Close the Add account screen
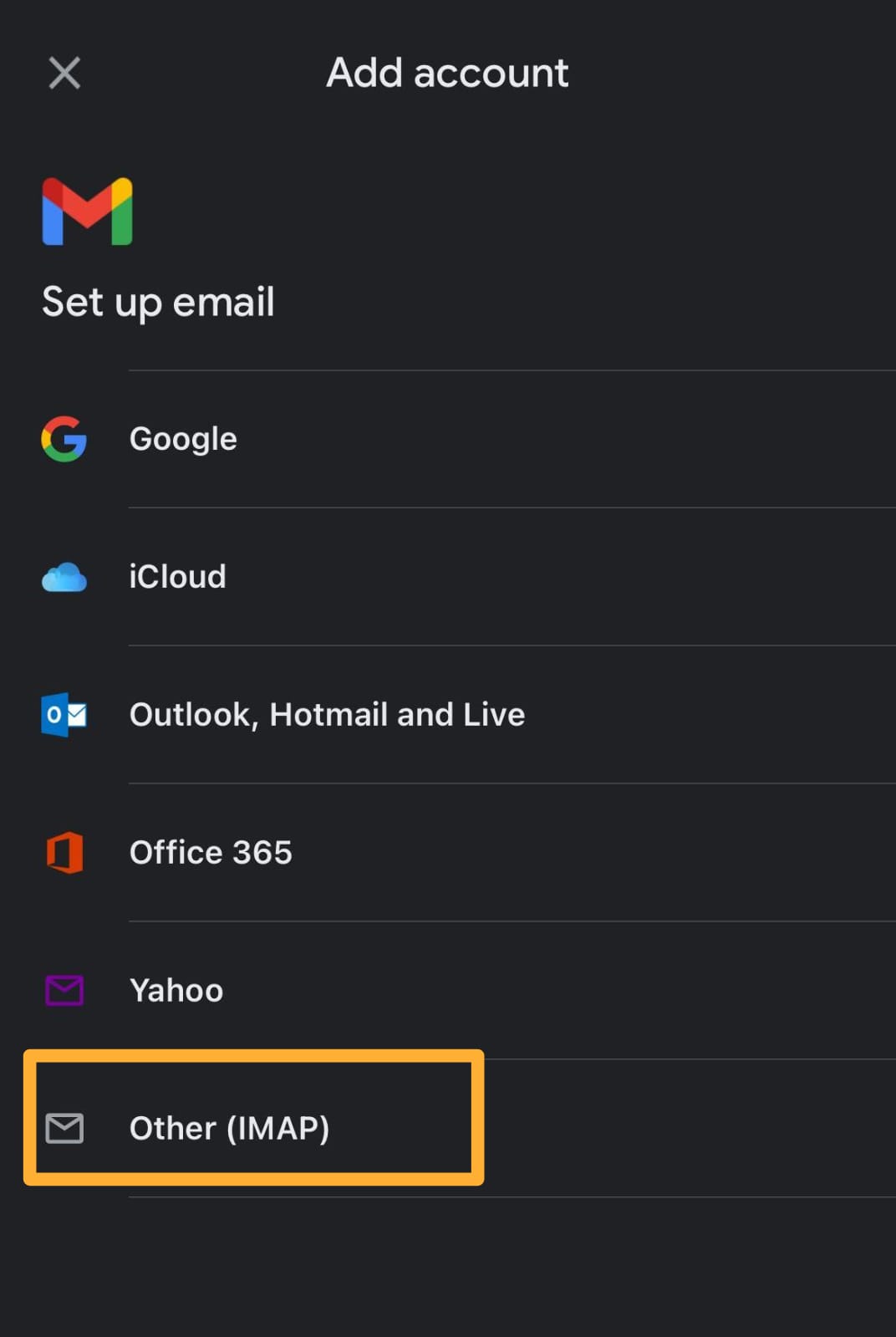The height and width of the screenshot is (1337, 896). 64,73
